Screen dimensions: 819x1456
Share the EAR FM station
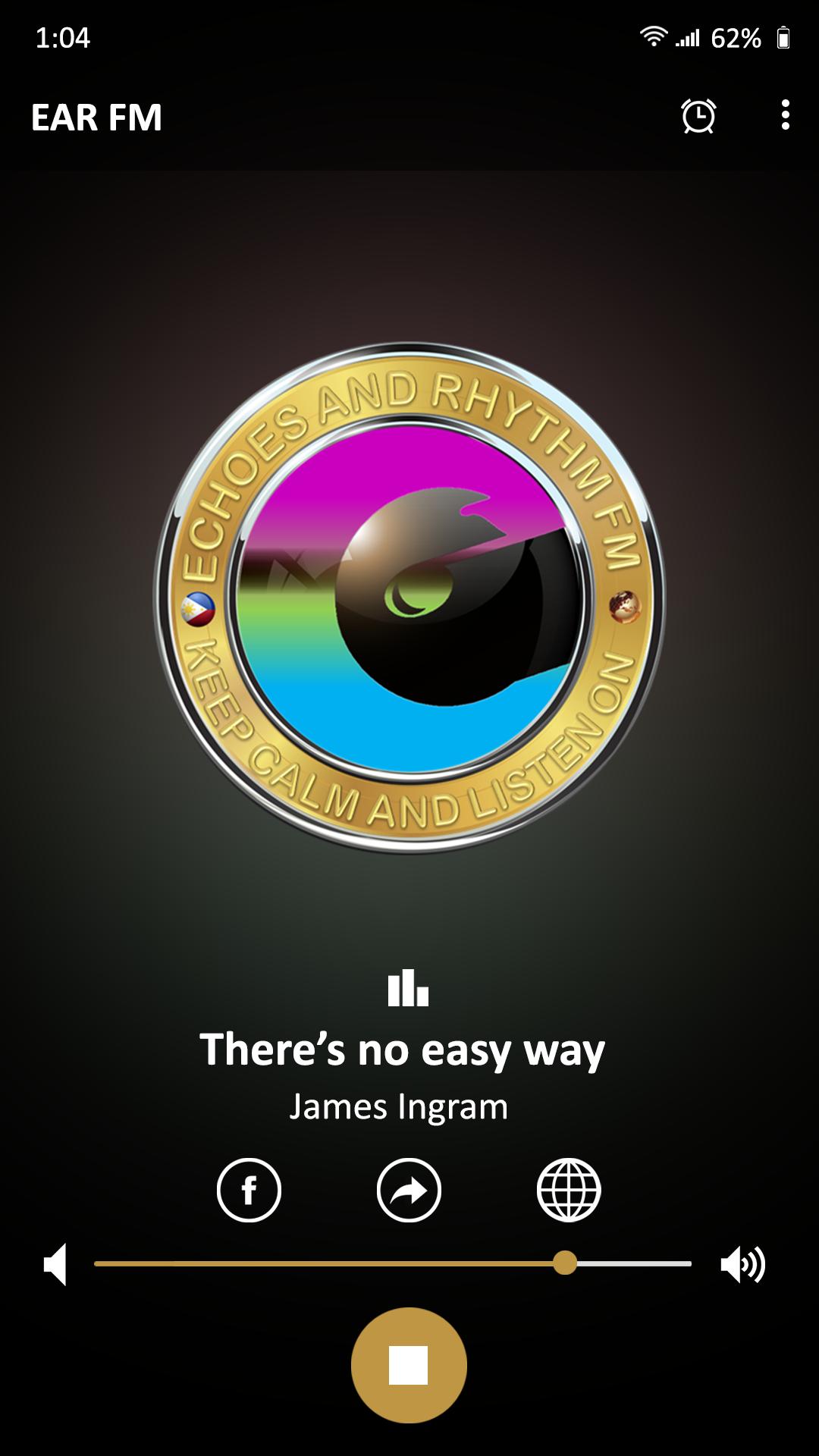[x=409, y=1190]
